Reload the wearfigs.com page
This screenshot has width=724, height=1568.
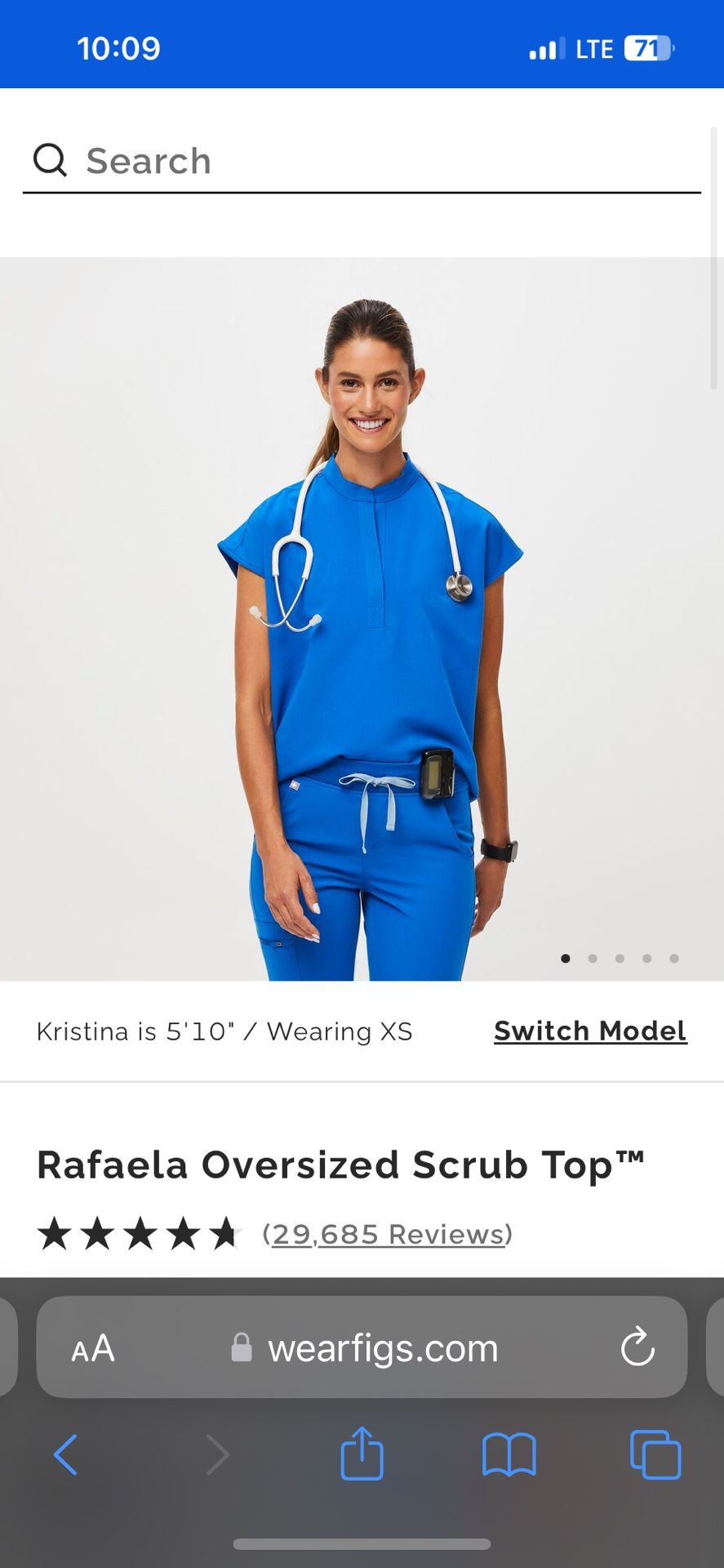click(x=637, y=1347)
